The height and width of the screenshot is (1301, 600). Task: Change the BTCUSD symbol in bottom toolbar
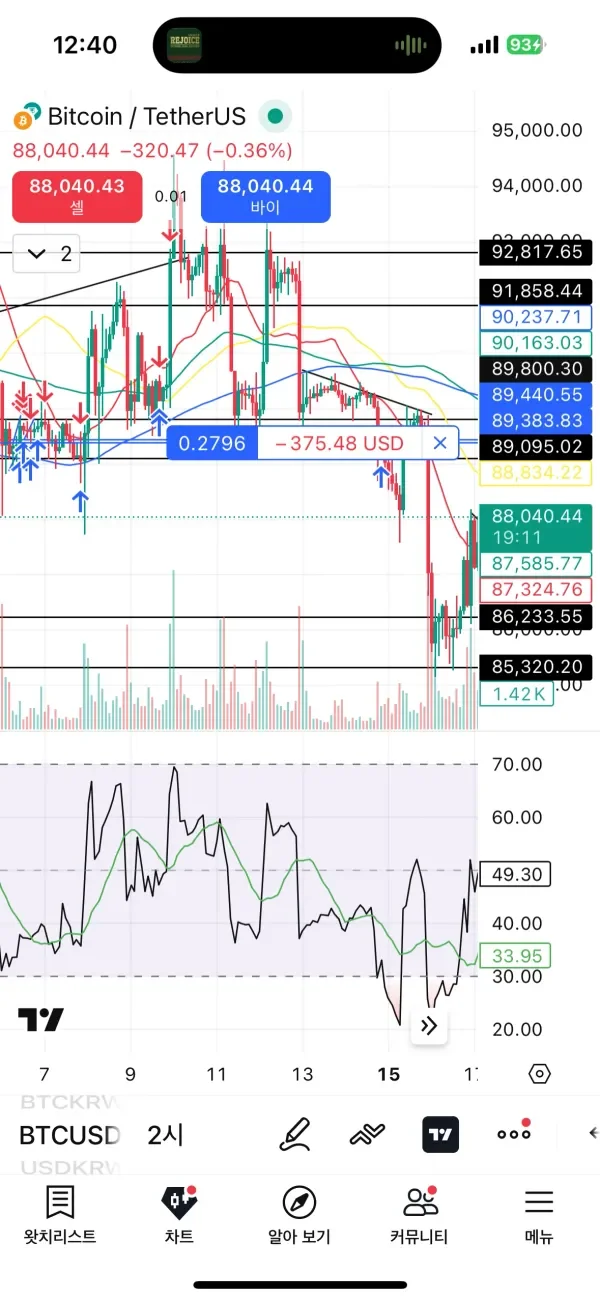[70, 1135]
